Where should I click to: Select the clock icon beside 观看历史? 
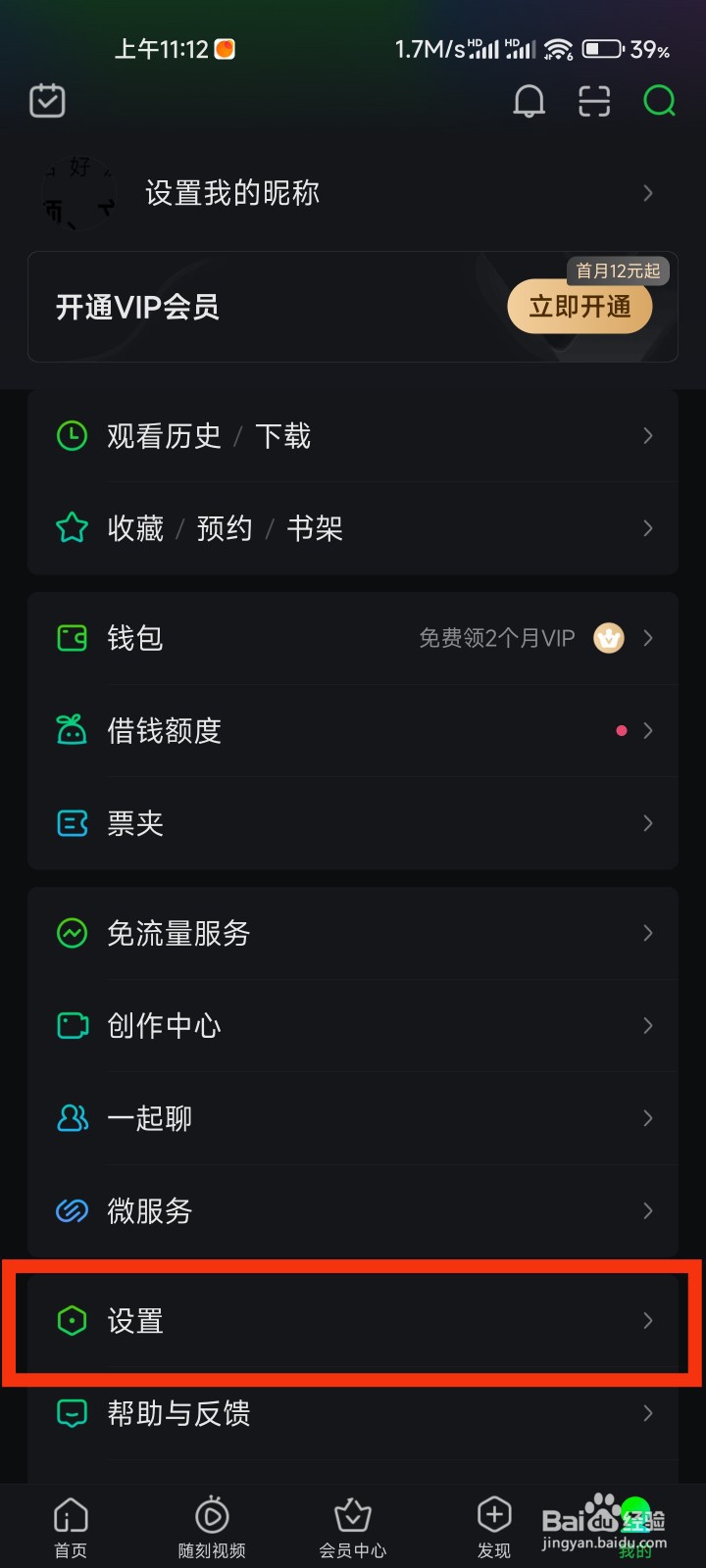pos(71,436)
